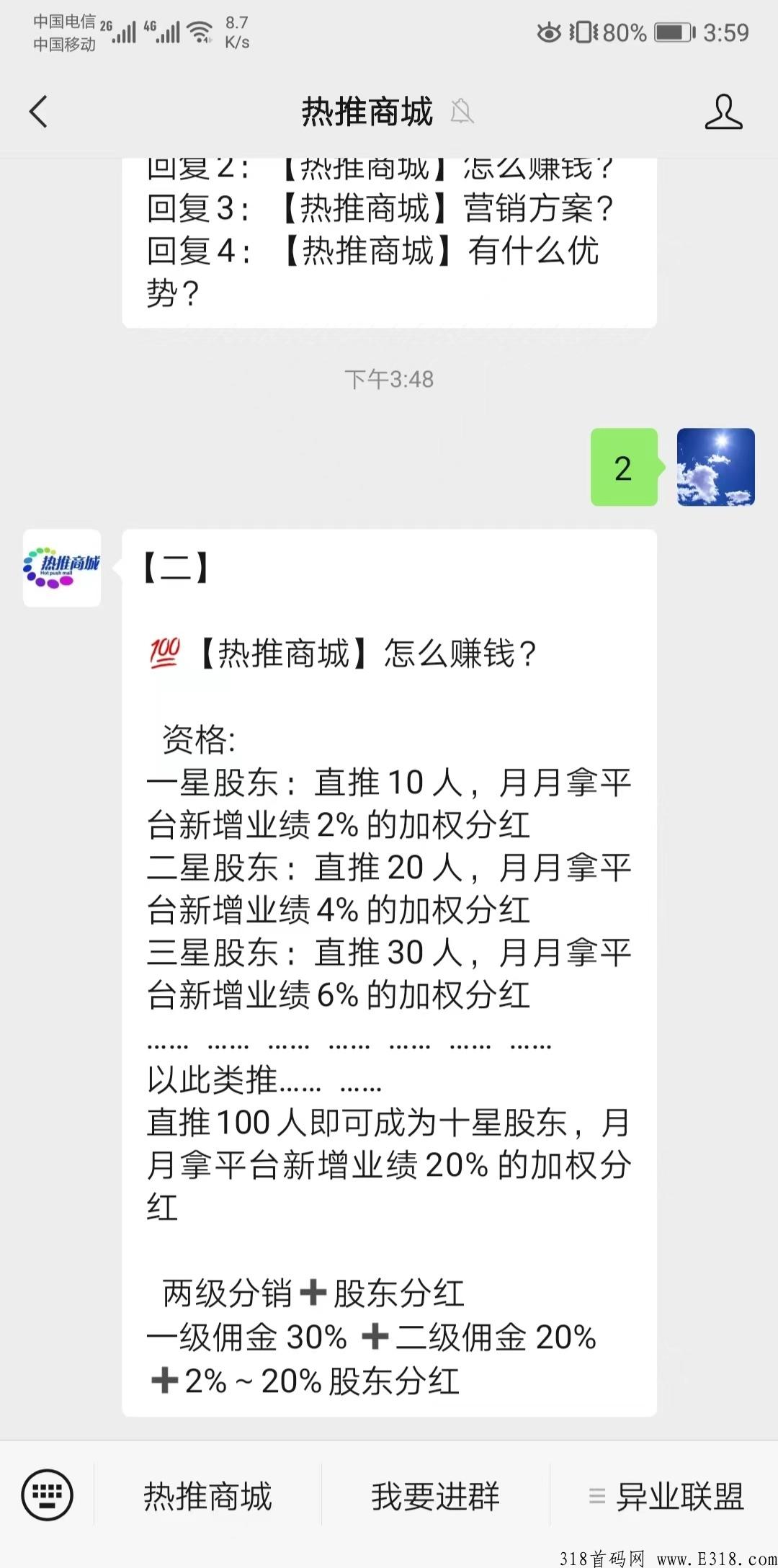Tap the green bubble containing 2
The width and height of the screenshot is (778, 1568).
pyautogui.click(x=624, y=467)
